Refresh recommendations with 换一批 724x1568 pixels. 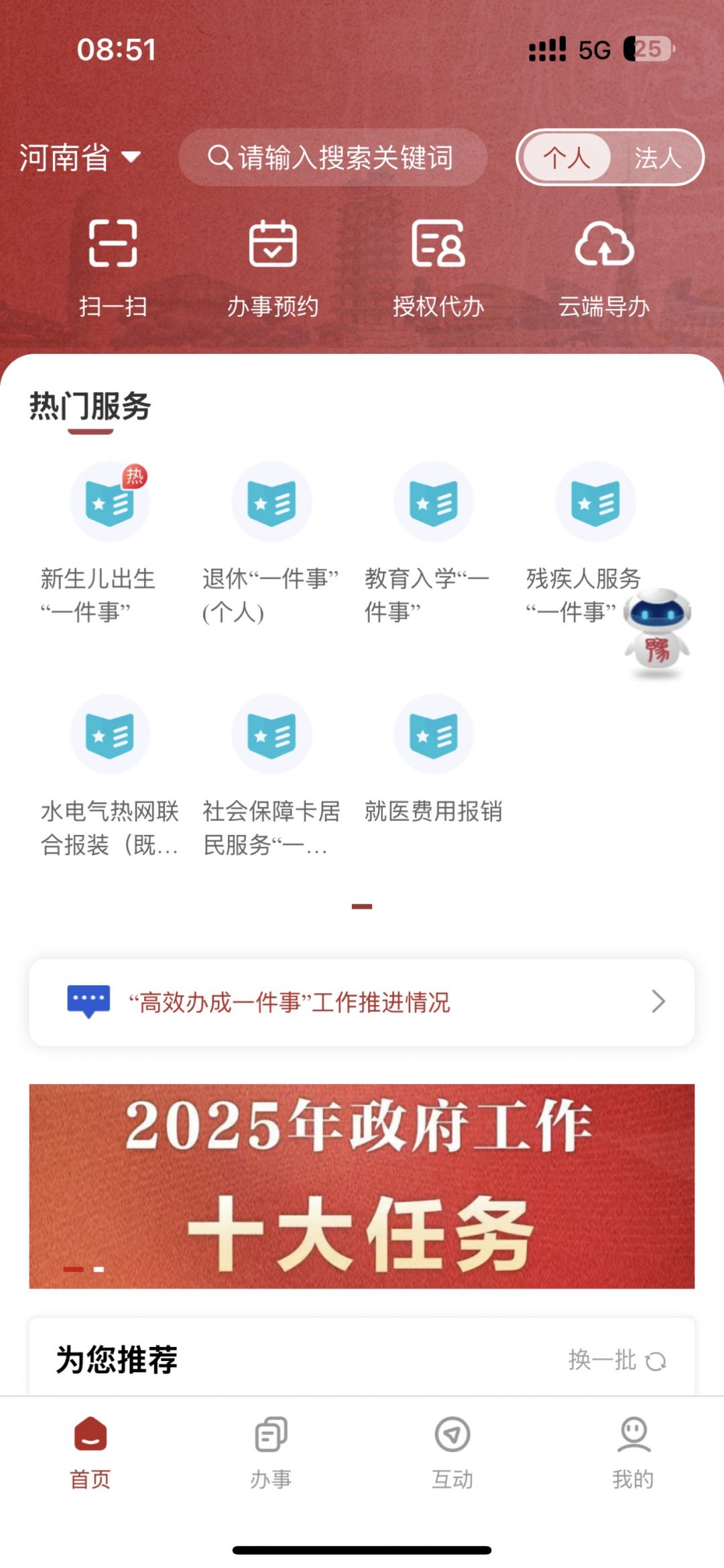pos(617,1360)
